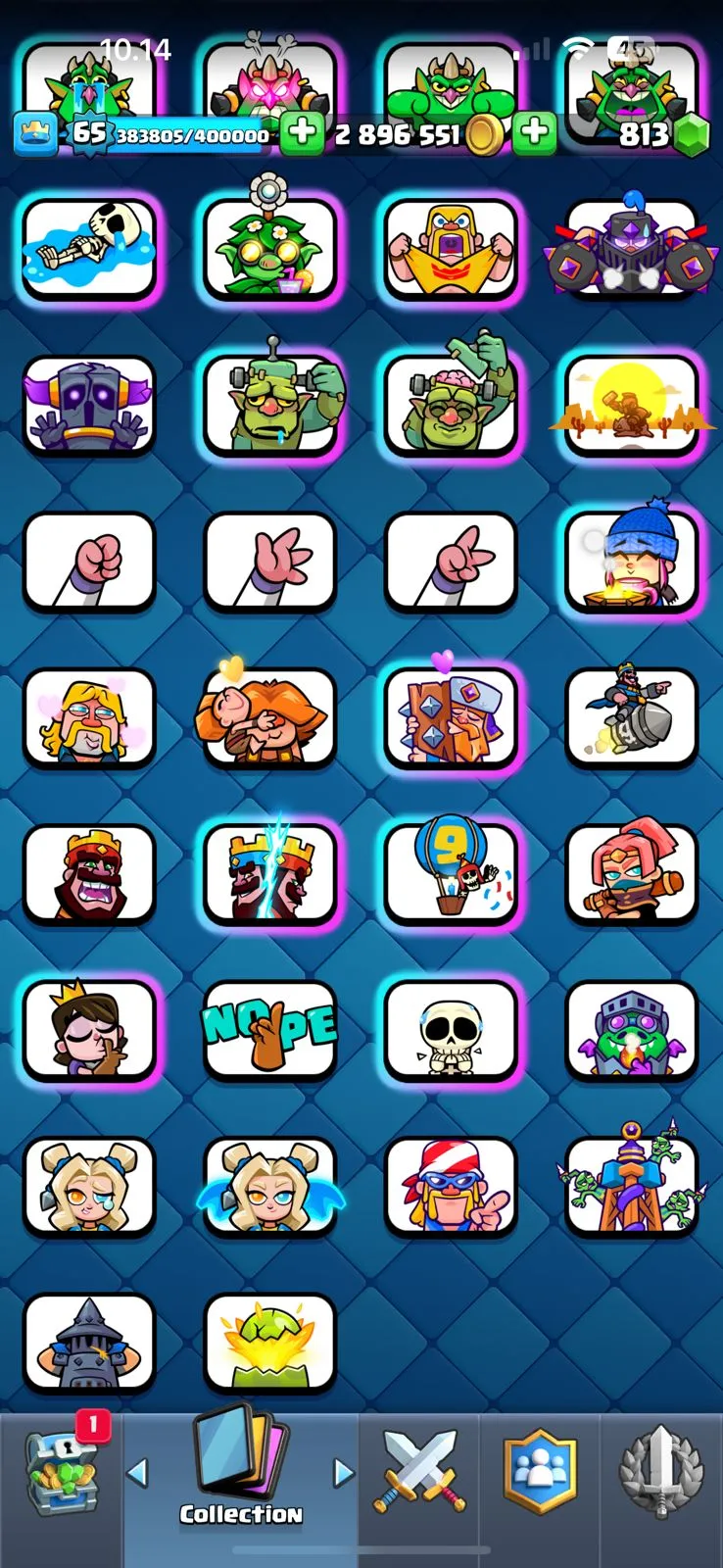723x1568 pixels.
Task: Pick the yelling barbarian ripping shirt emote
Action: coord(451,248)
